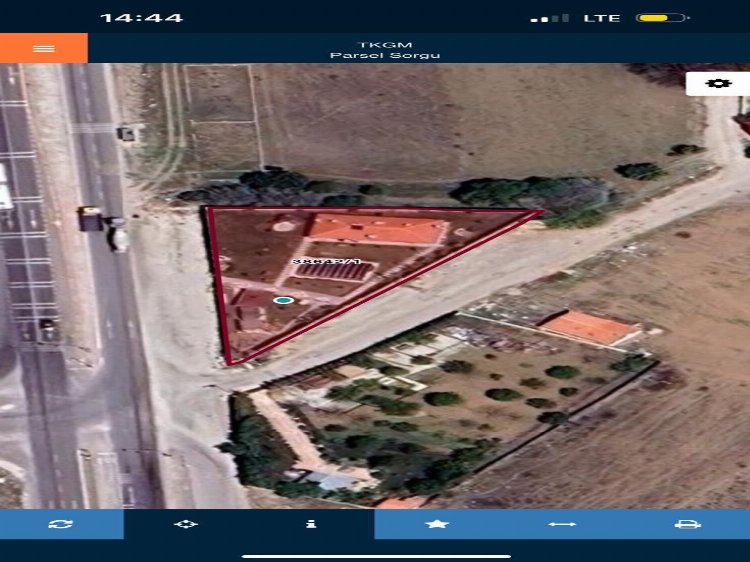Tap the refresh icon in bottom toolbar
This screenshot has width=750, height=562.
click(61, 524)
